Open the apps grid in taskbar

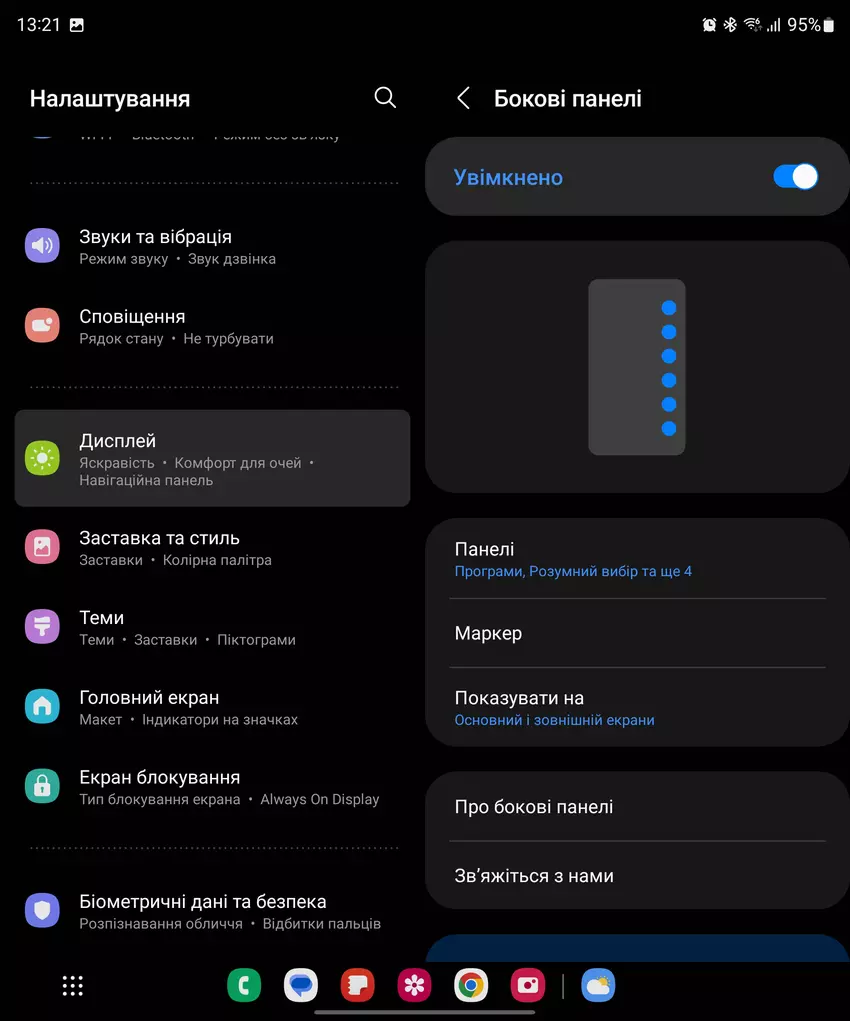click(73, 986)
